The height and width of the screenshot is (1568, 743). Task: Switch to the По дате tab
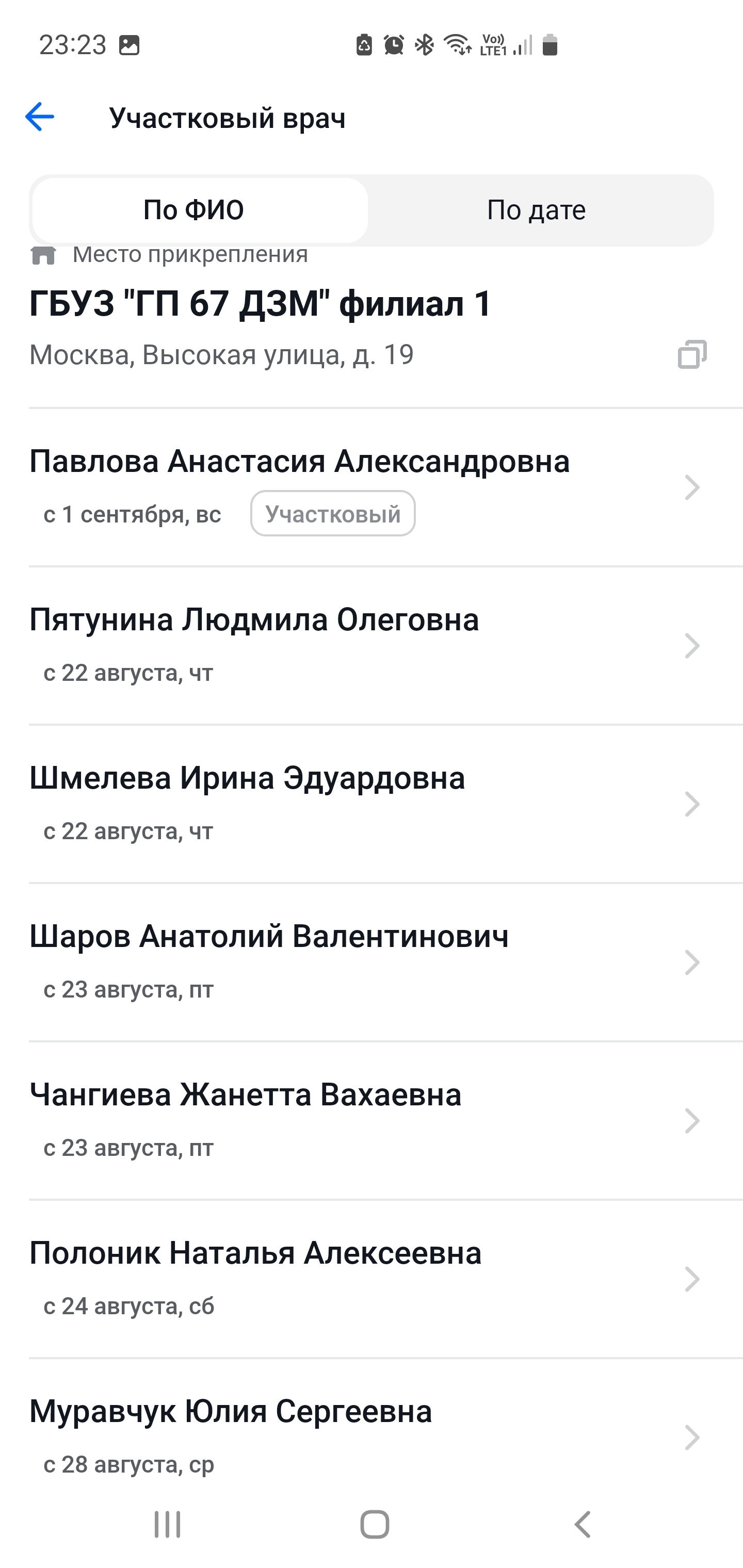pos(536,210)
